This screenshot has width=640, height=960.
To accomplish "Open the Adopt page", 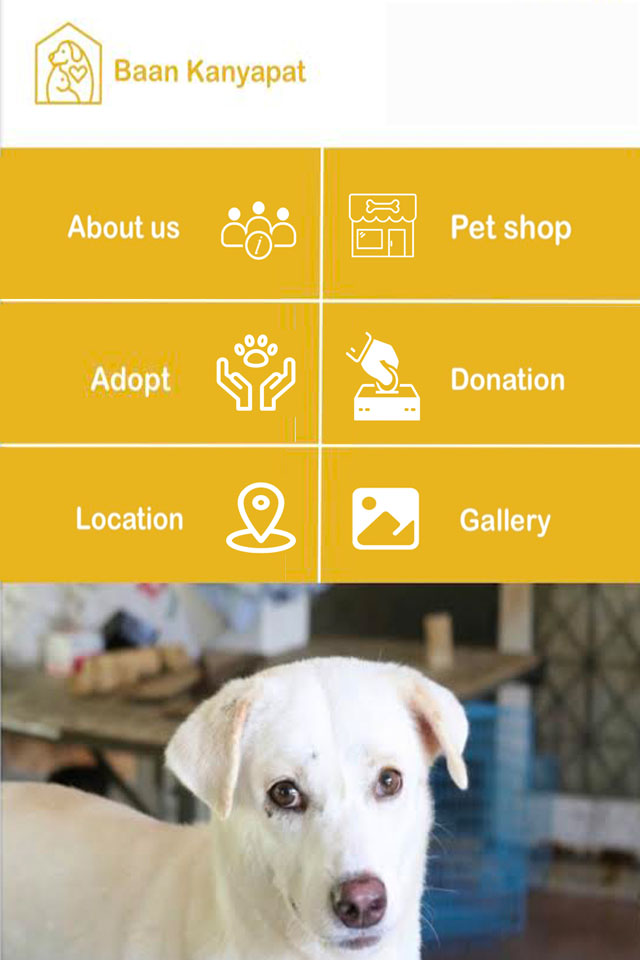I will [x=160, y=377].
